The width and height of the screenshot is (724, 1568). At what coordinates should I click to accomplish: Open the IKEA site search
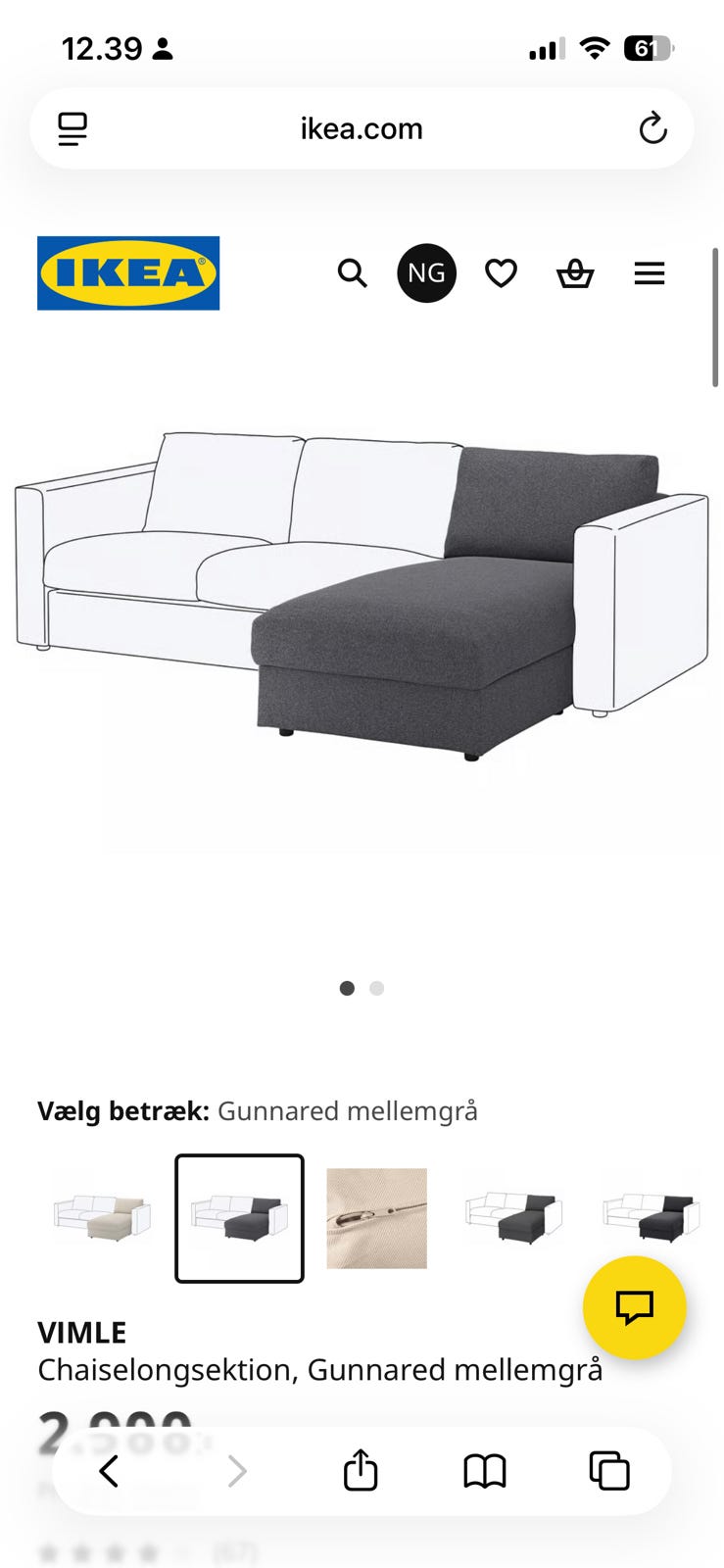coord(351,273)
